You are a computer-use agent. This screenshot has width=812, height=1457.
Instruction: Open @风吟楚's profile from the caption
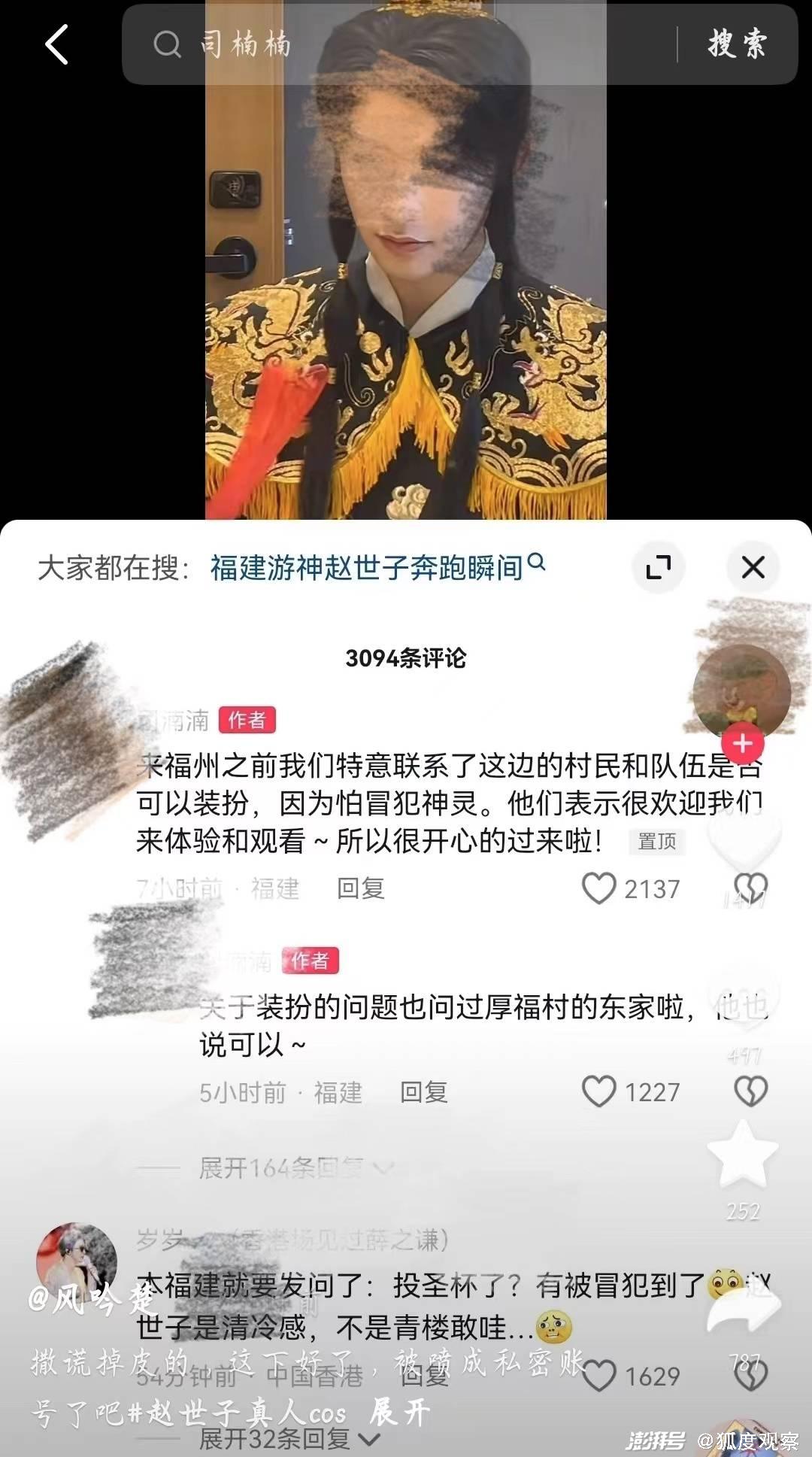click(x=92, y=1299)
